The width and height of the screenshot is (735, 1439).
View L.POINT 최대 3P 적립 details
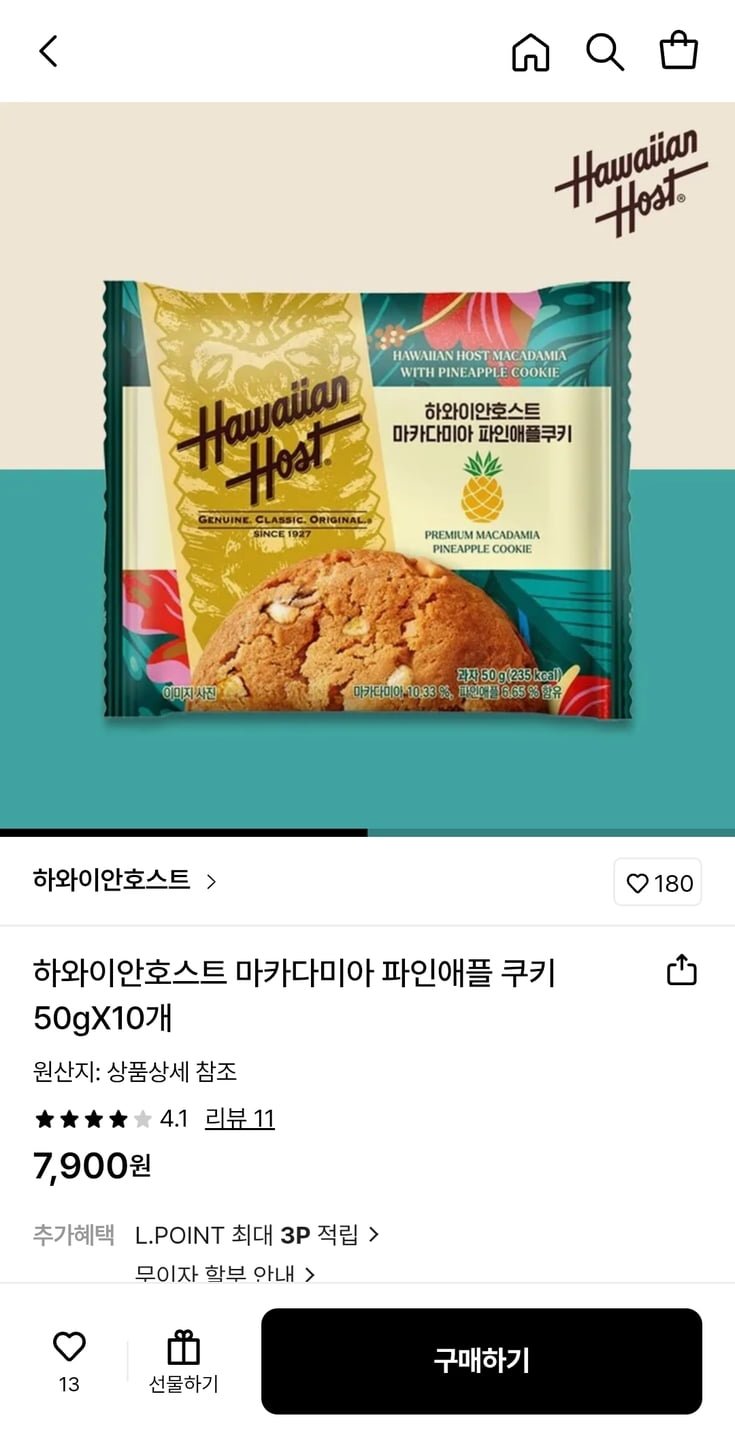click(257, 1235)
